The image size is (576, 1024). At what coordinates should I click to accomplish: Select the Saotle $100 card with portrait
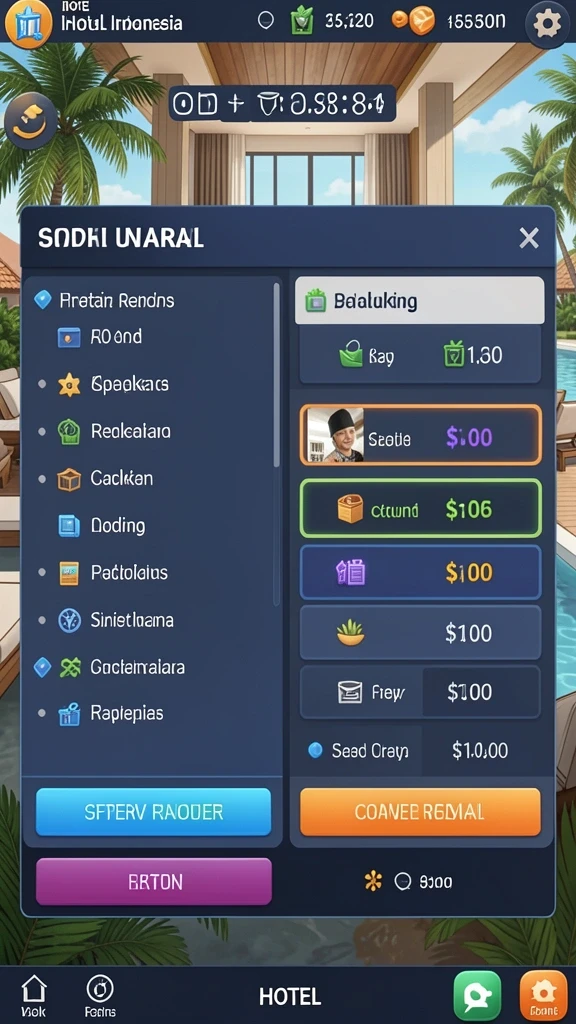click(x=421, y=436)
